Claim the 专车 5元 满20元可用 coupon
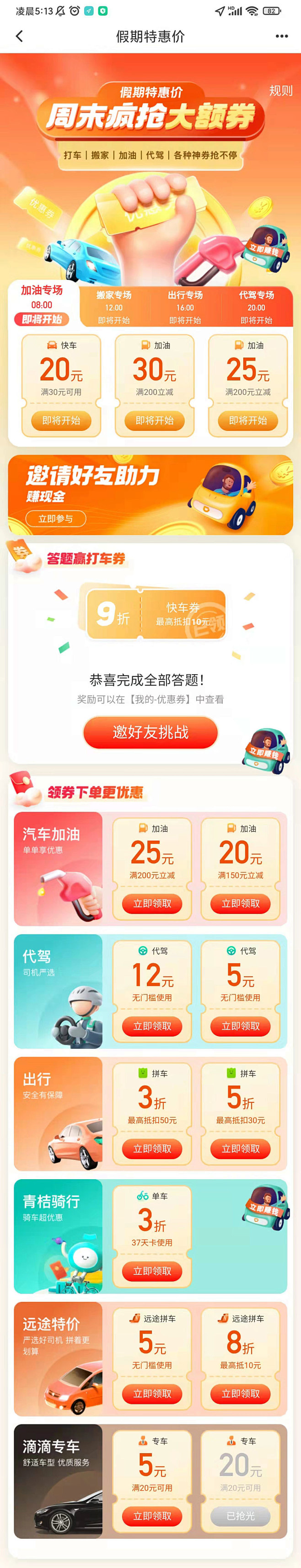 click(x=152, y=1516)
